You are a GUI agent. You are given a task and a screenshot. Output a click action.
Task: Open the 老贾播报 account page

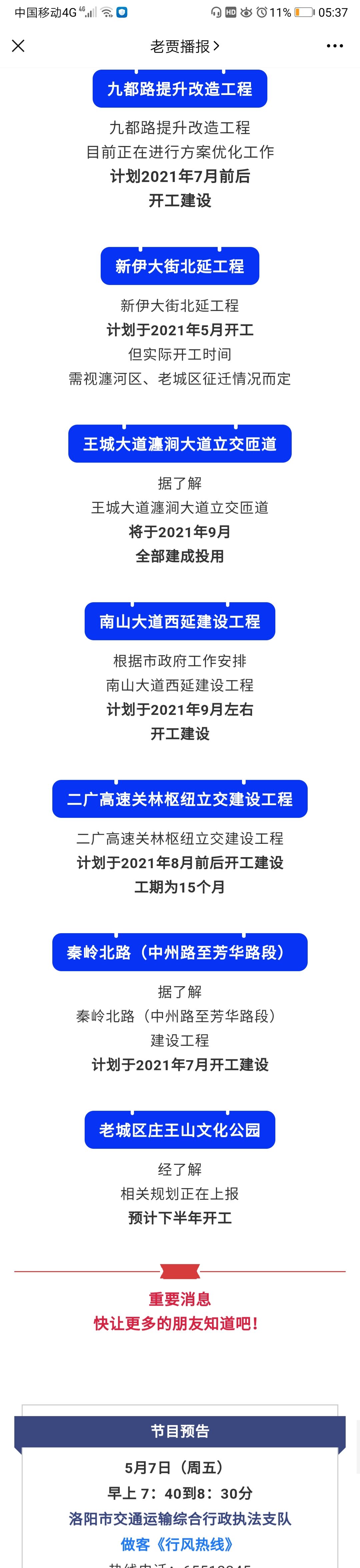184,46
